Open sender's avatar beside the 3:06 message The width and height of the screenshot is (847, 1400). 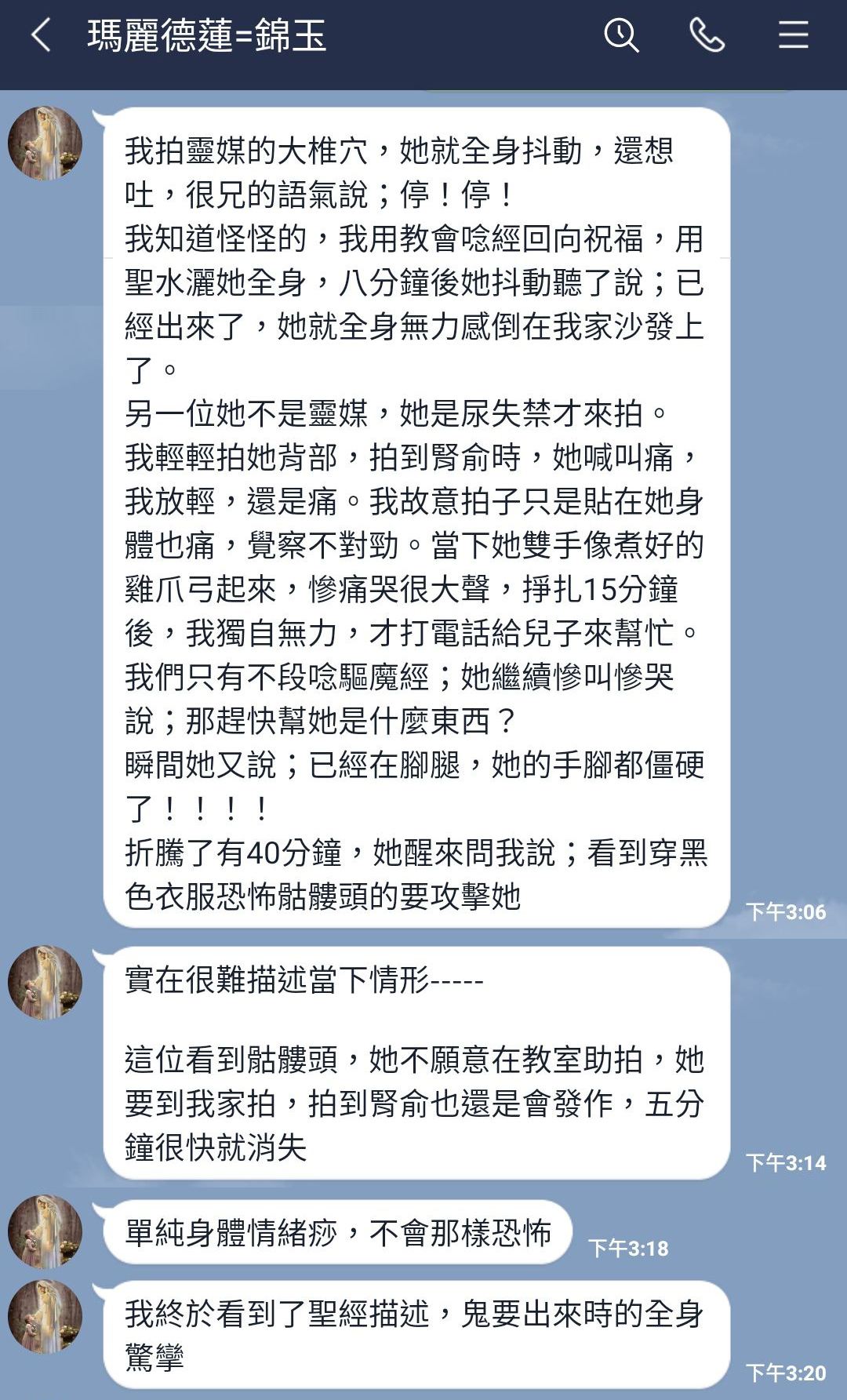pos(45,144)
